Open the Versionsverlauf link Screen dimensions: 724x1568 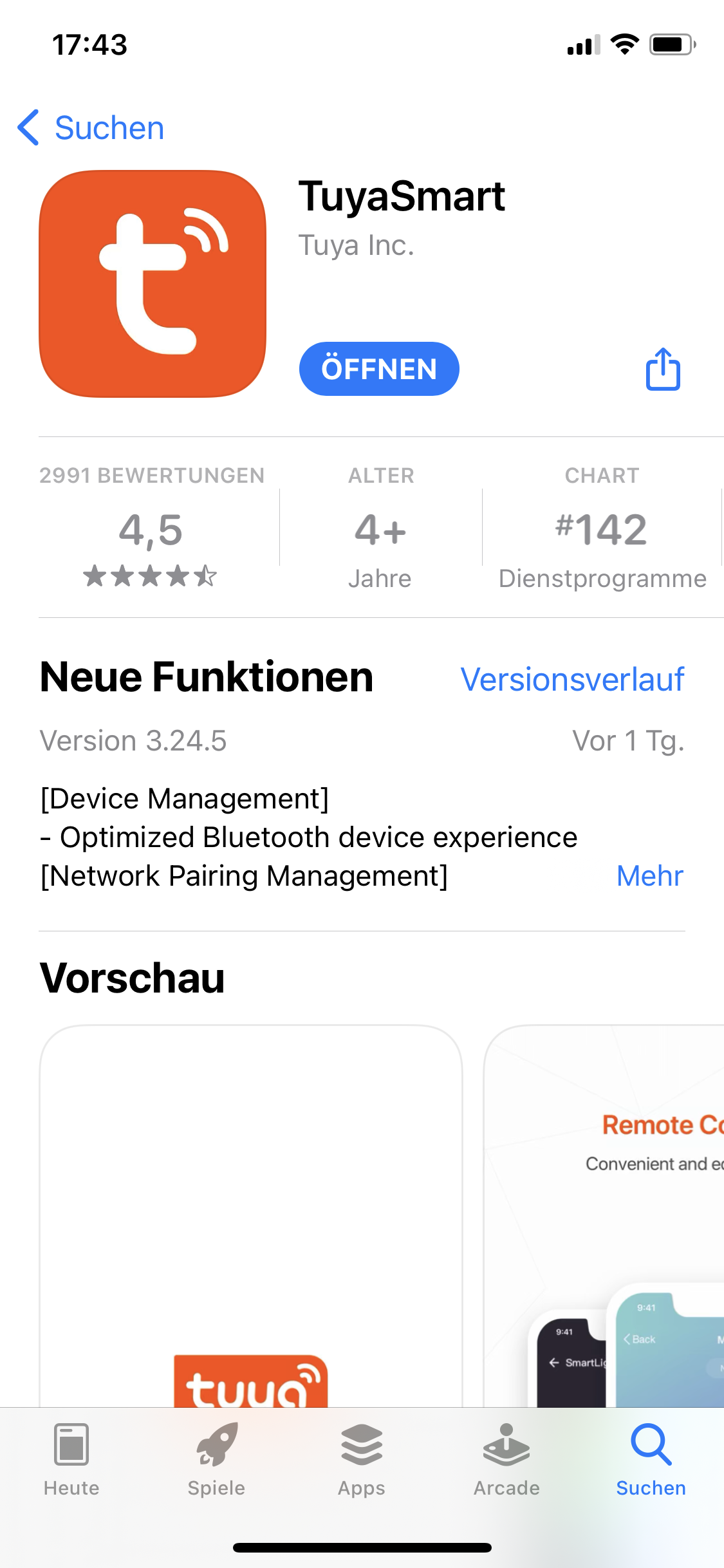click(x=572, y=679)
